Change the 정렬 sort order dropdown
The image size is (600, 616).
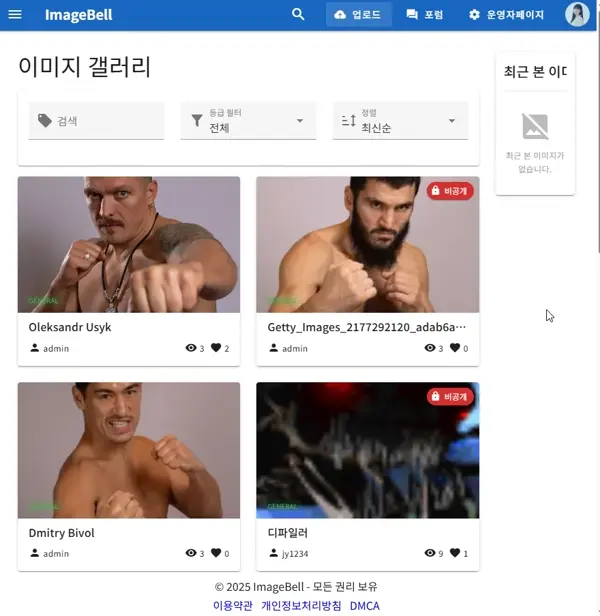(400, 121)
